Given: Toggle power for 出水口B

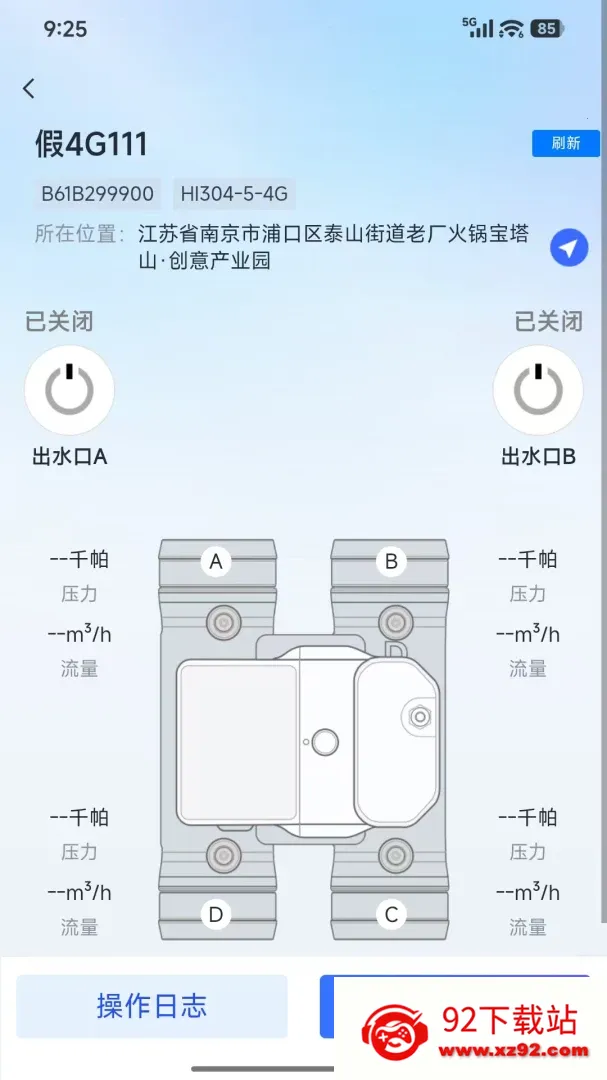Looking at the screenshot, I should pos(538,391).
